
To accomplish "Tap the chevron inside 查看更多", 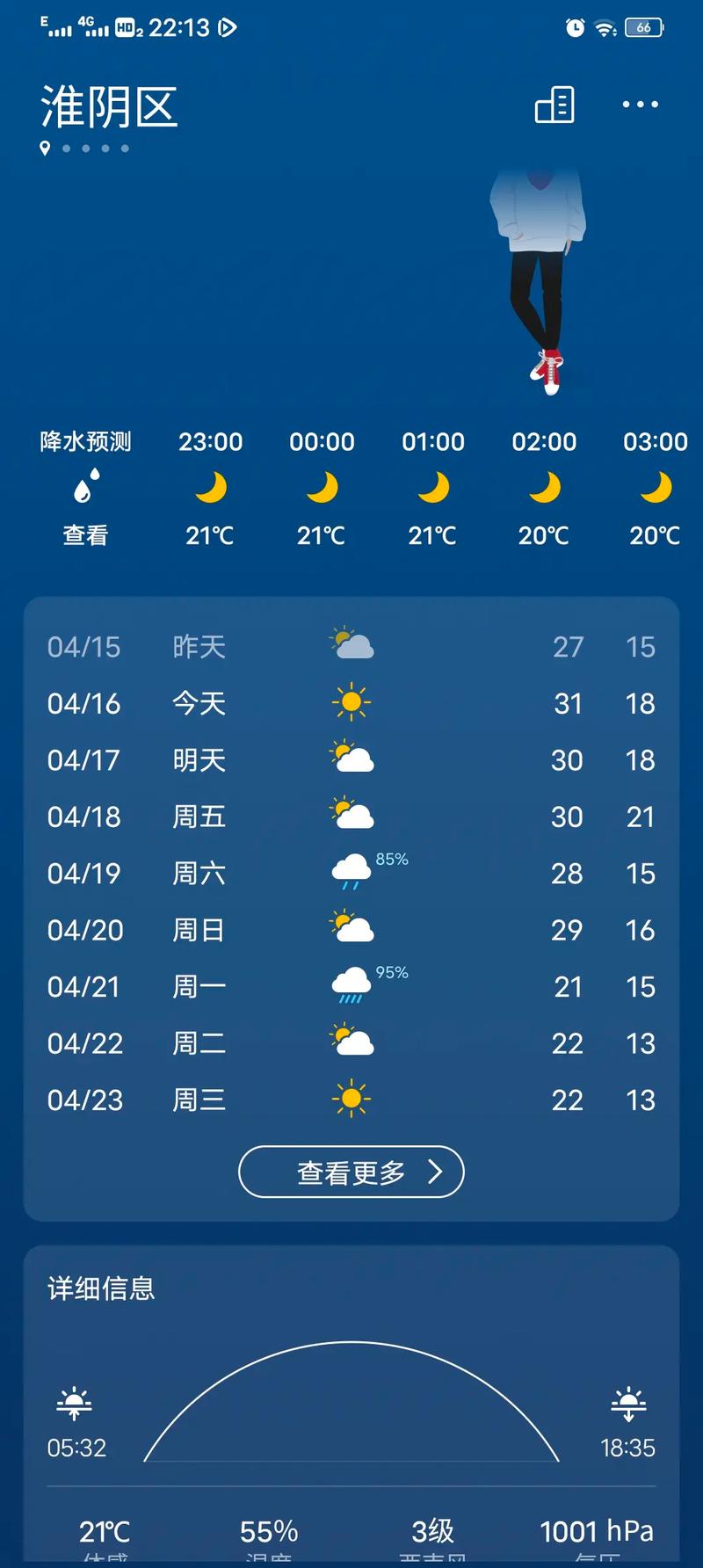I will pyautogui.click(x=434, y=1172).
